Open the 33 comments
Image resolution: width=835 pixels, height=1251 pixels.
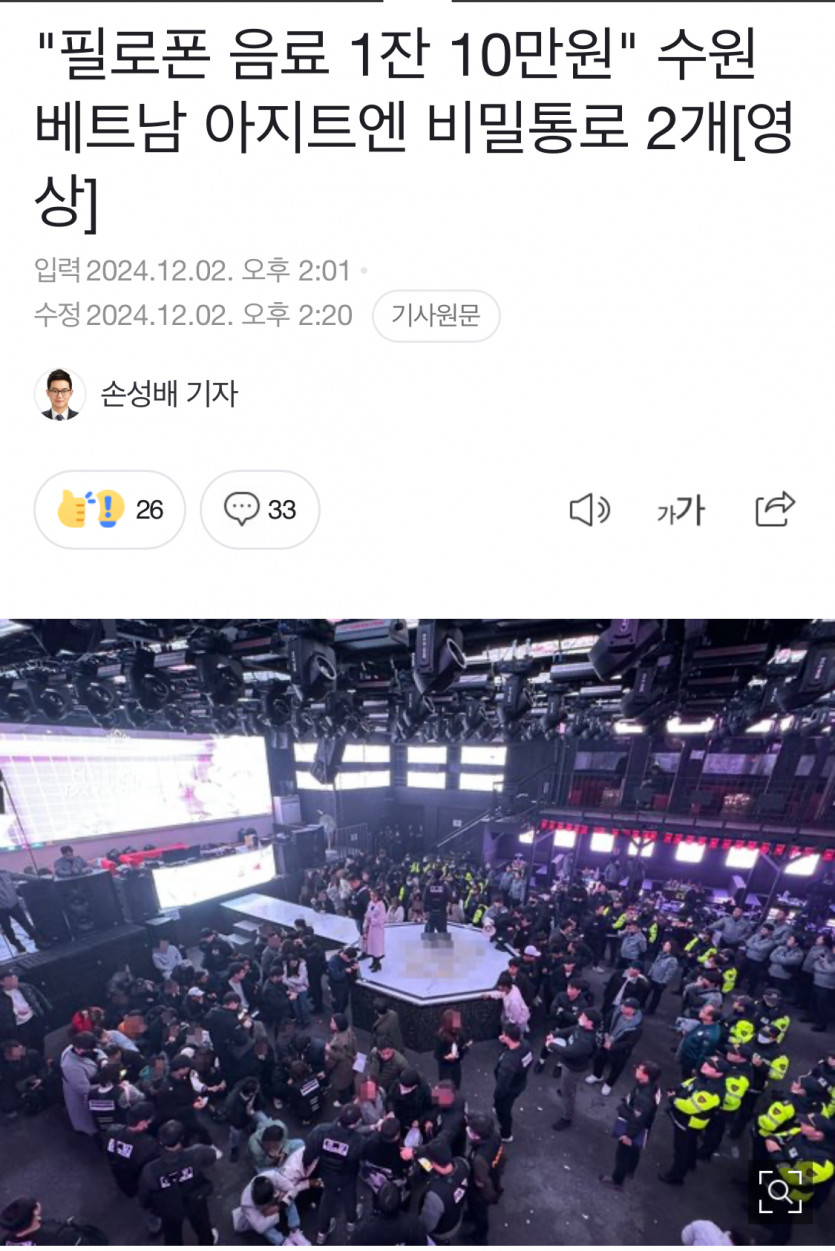point(260,510)
